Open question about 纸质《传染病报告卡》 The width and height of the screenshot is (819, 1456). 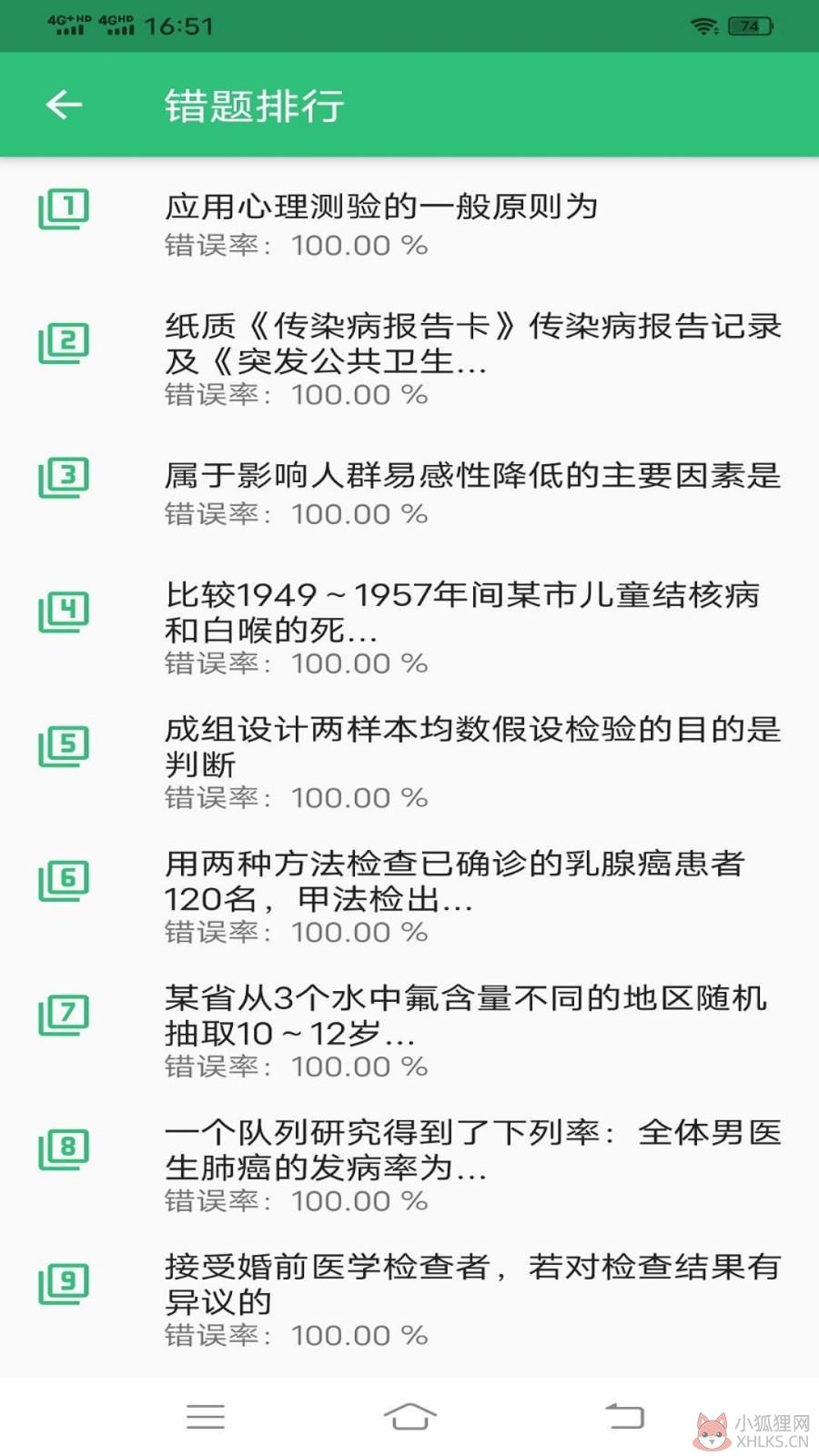[x=409, y=359]
